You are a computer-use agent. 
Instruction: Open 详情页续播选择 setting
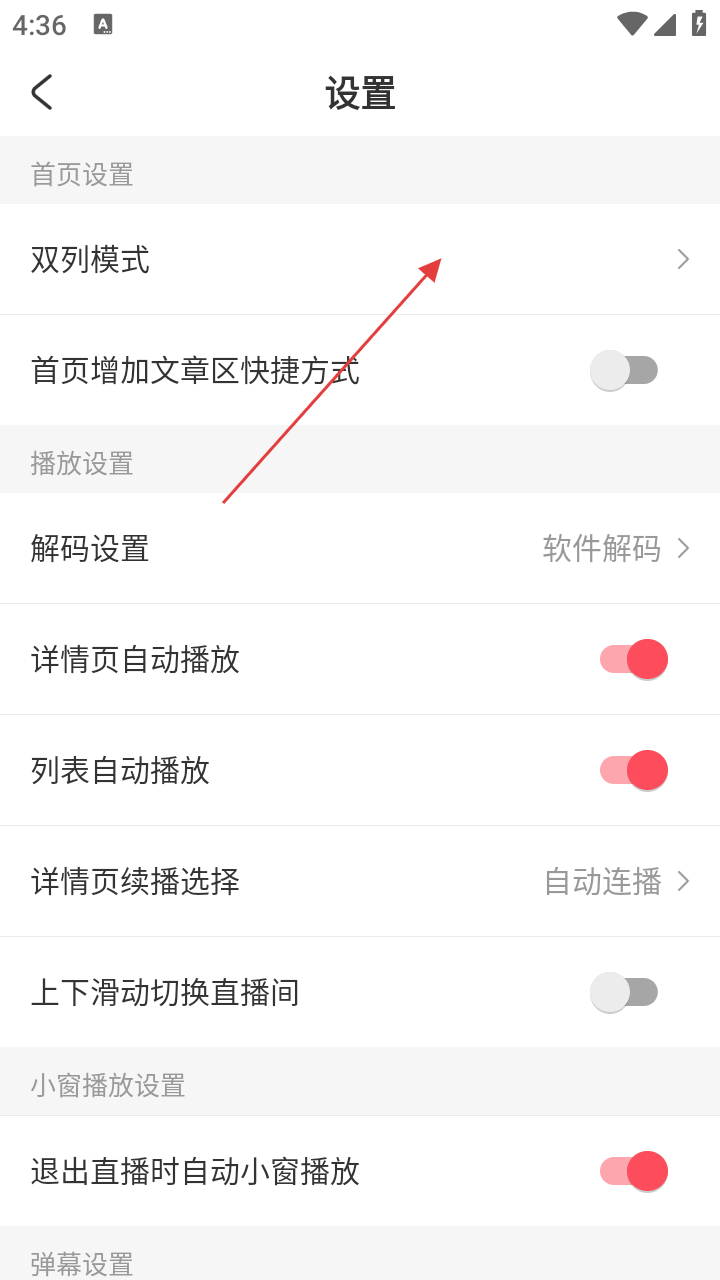point(360,882)
